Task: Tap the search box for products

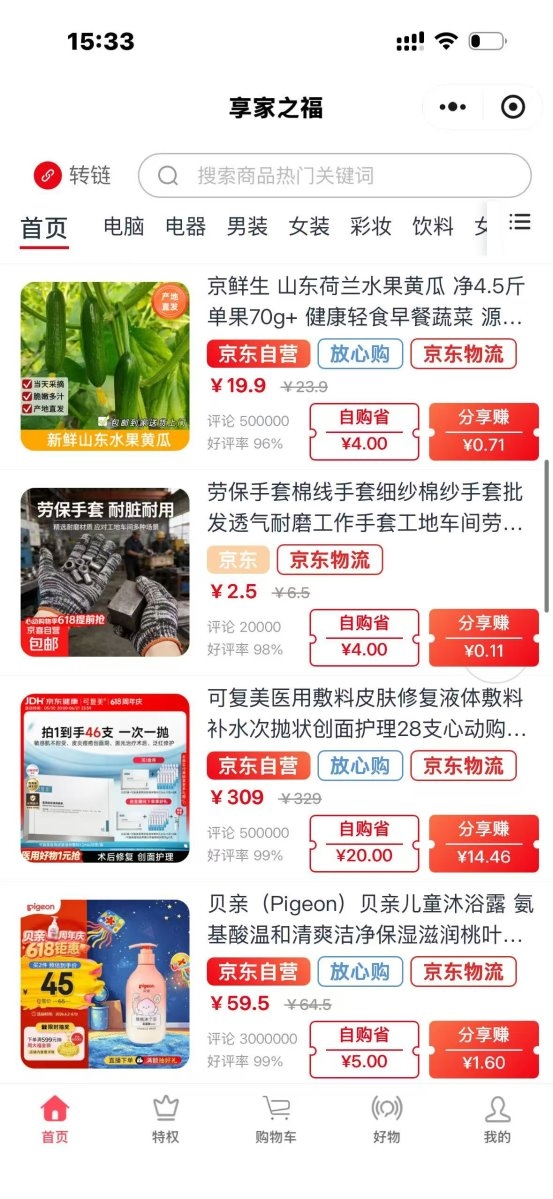Action: [x=334, y=175]
